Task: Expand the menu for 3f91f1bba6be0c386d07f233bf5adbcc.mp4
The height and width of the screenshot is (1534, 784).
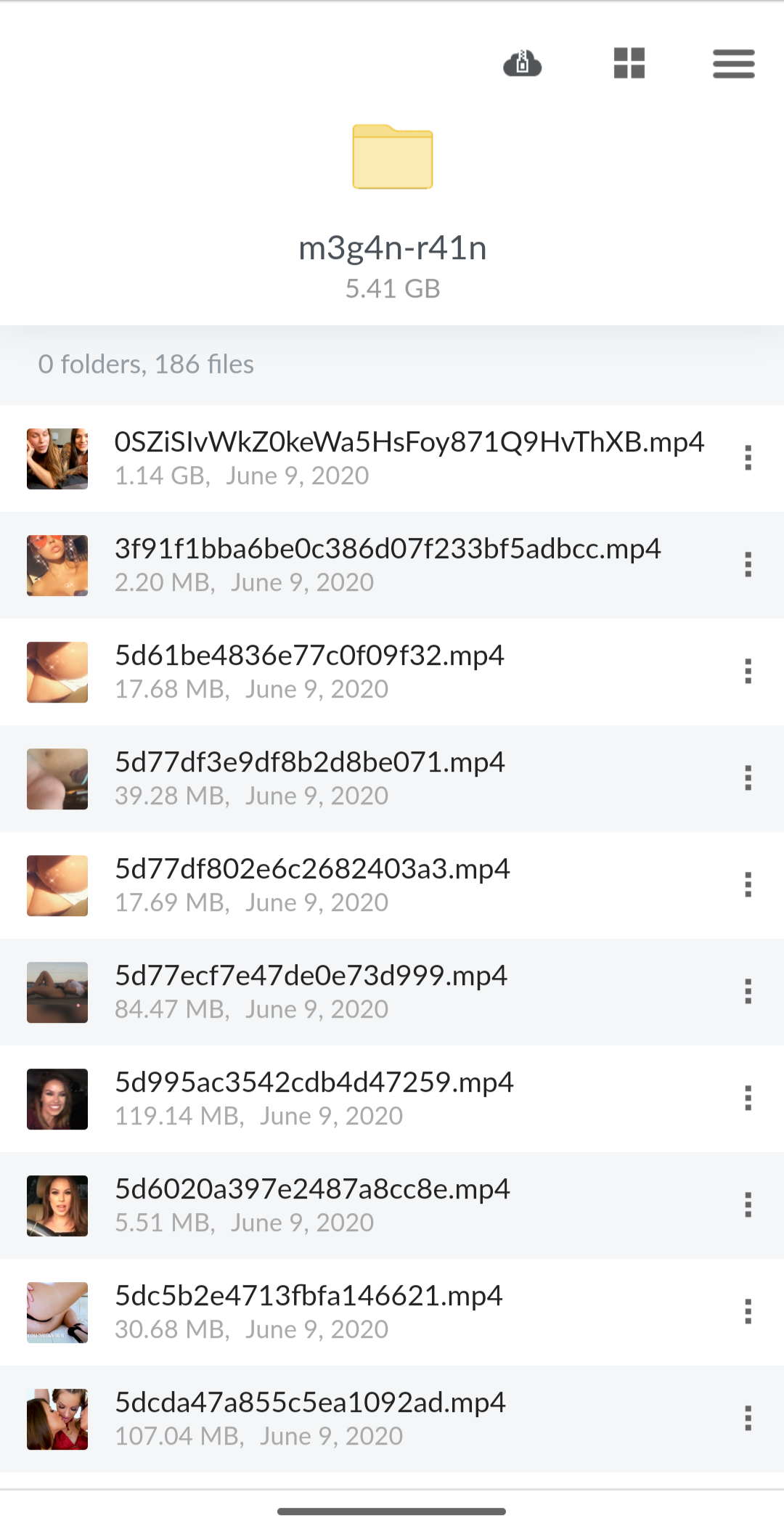Action: (x=748, y=565)
